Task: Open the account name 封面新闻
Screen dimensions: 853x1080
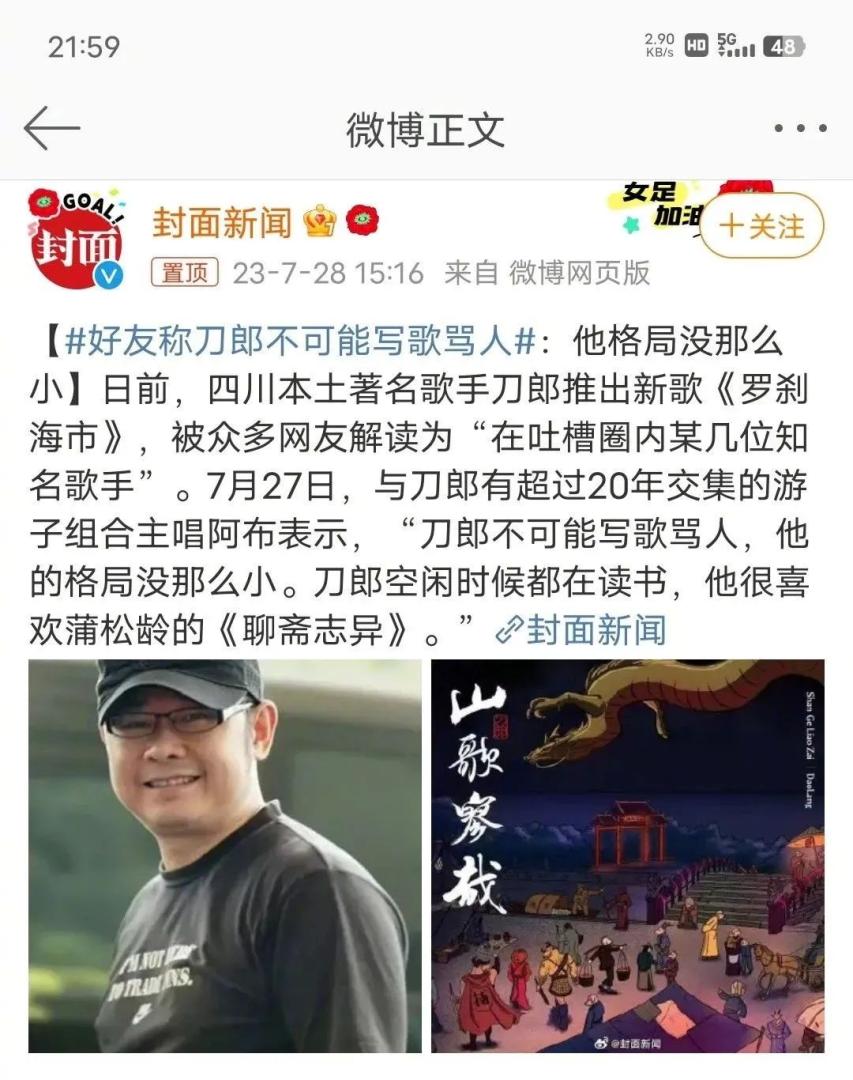Action: [x=222, y=222]
